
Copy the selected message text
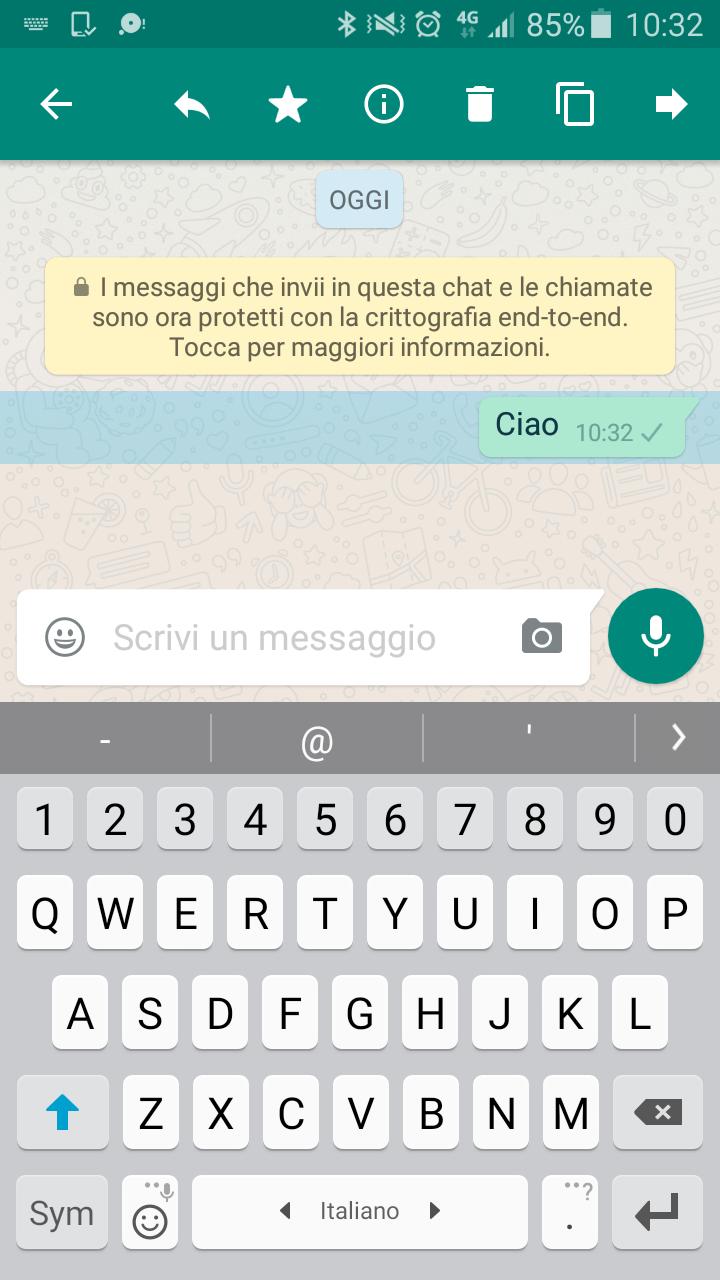(575, 104)
